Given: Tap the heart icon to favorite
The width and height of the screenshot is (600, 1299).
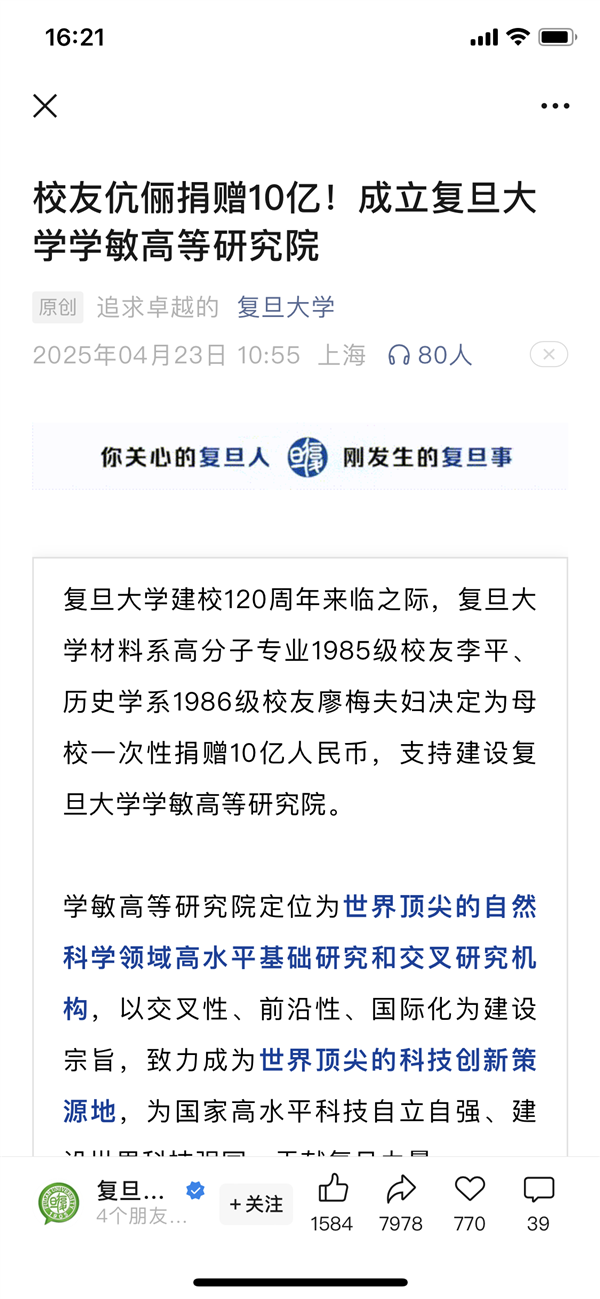Looking at the screenshot, I should [469, 1190].
